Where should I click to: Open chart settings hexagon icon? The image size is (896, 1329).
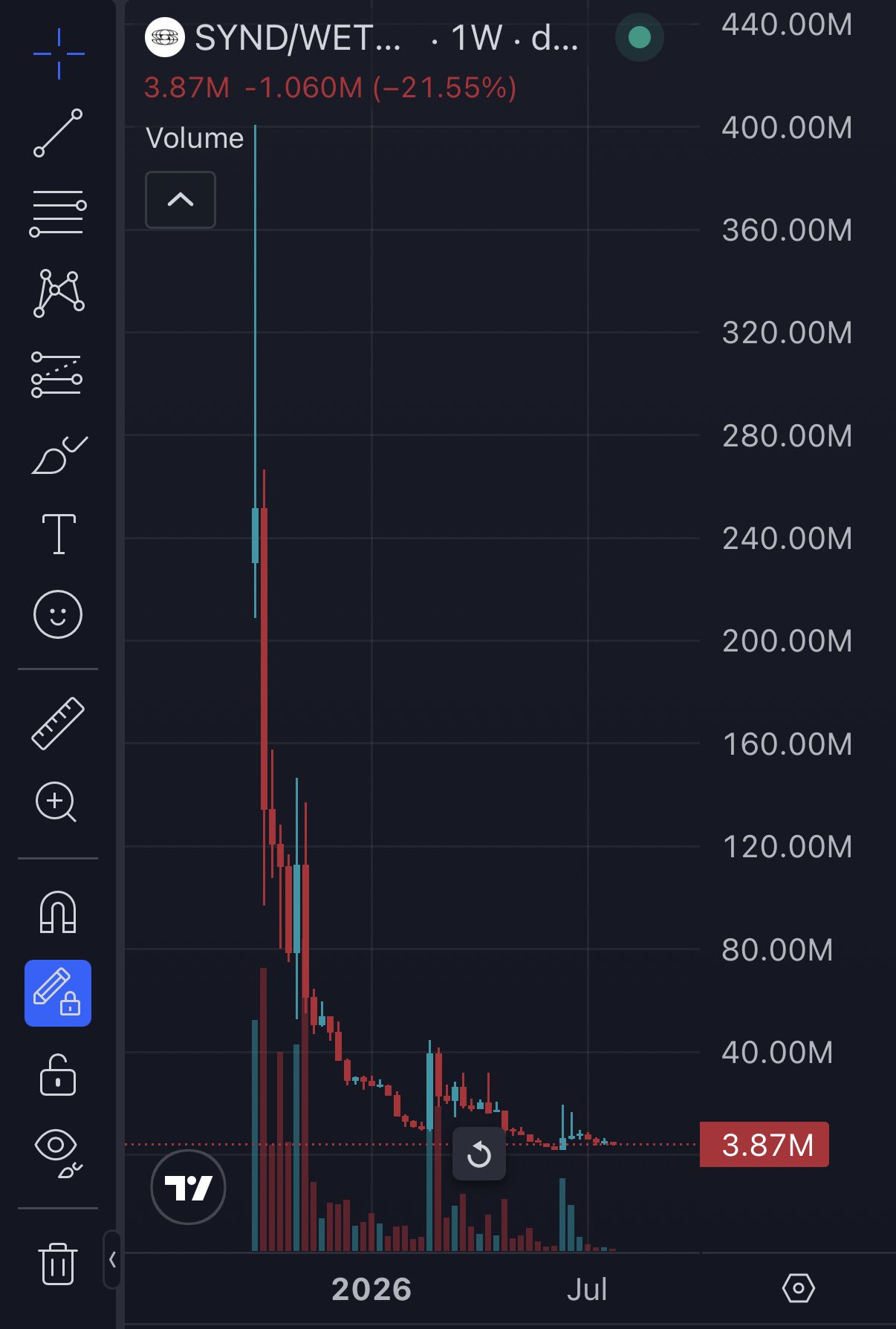[x=799, y=1288]
